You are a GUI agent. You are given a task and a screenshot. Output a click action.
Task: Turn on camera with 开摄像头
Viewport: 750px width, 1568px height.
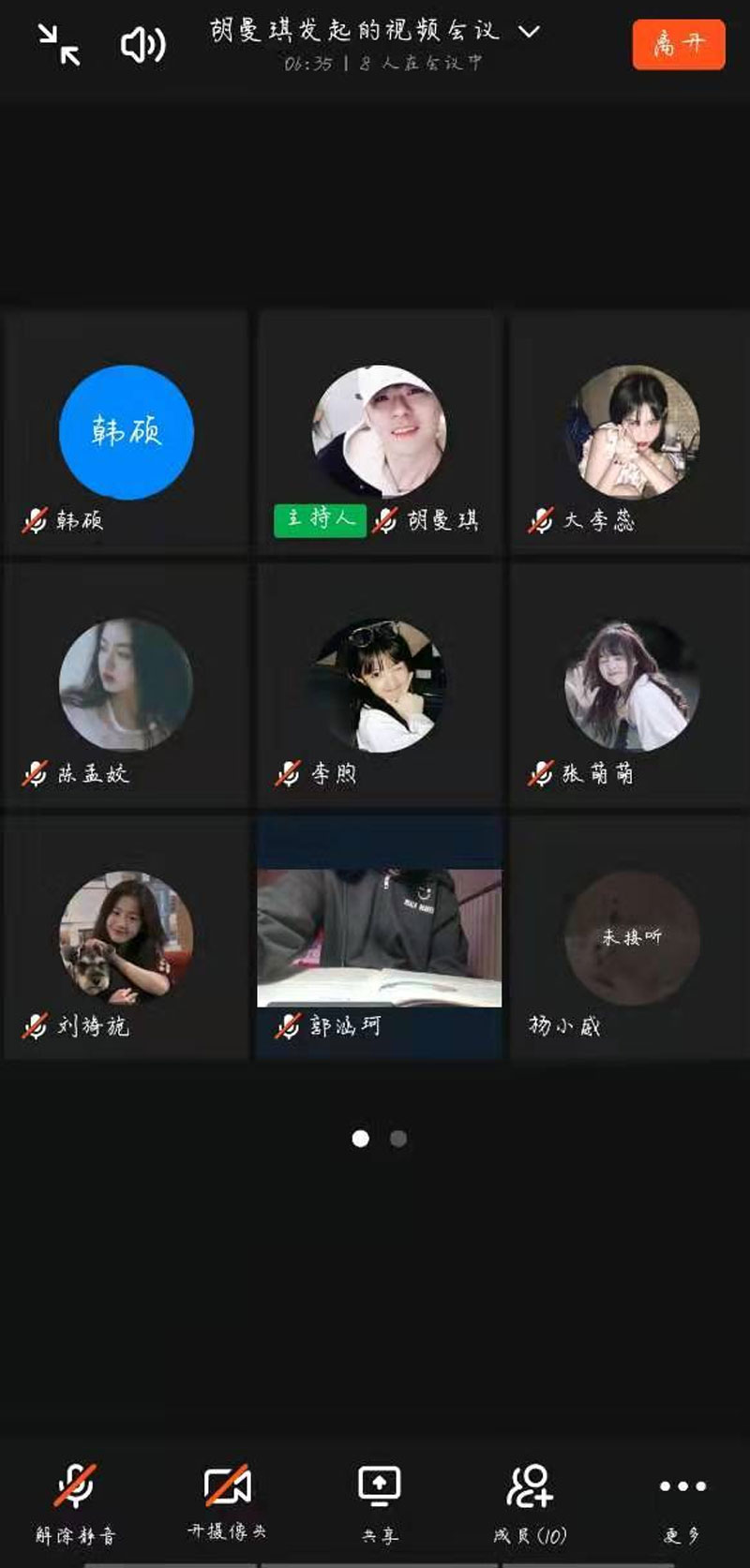227,1501
